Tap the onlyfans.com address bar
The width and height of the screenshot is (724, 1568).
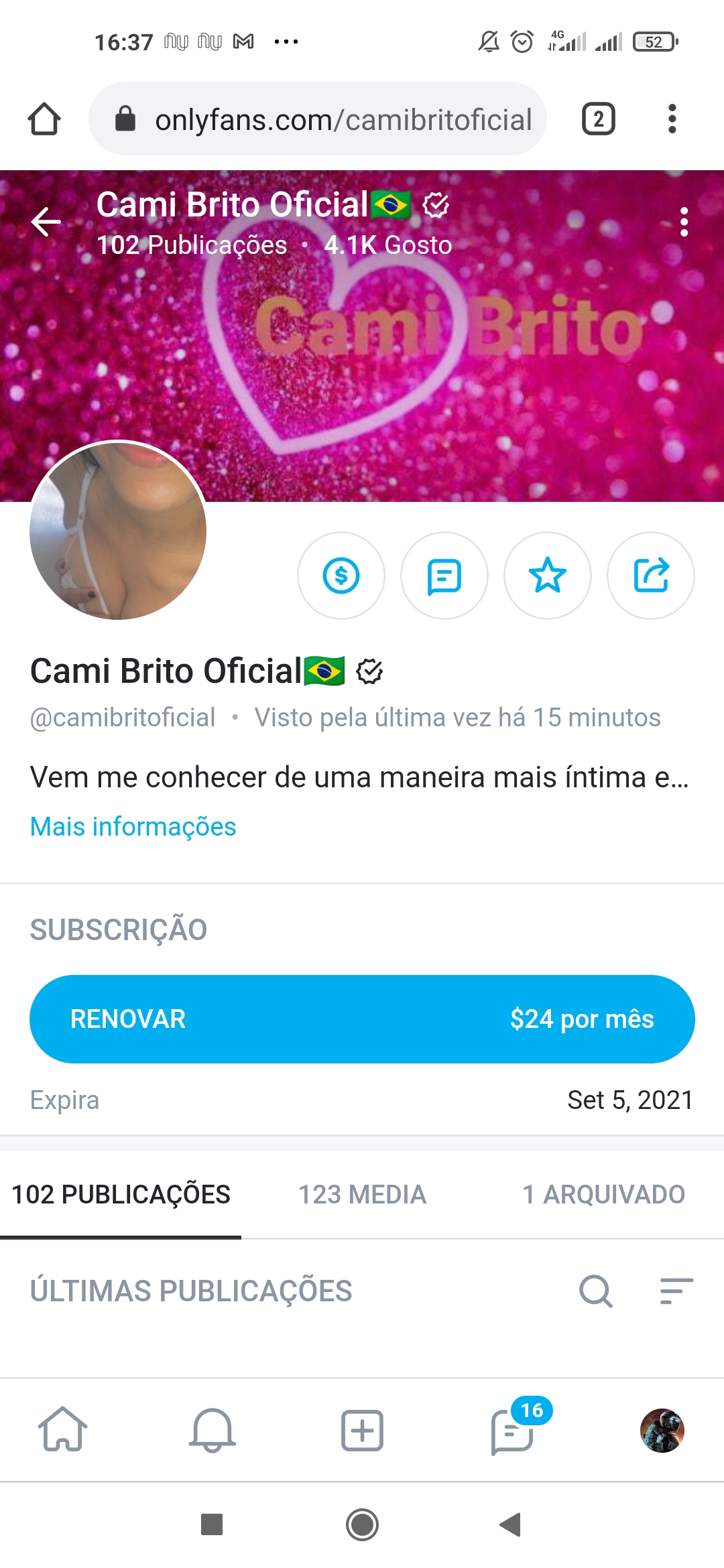click(318, 119)
